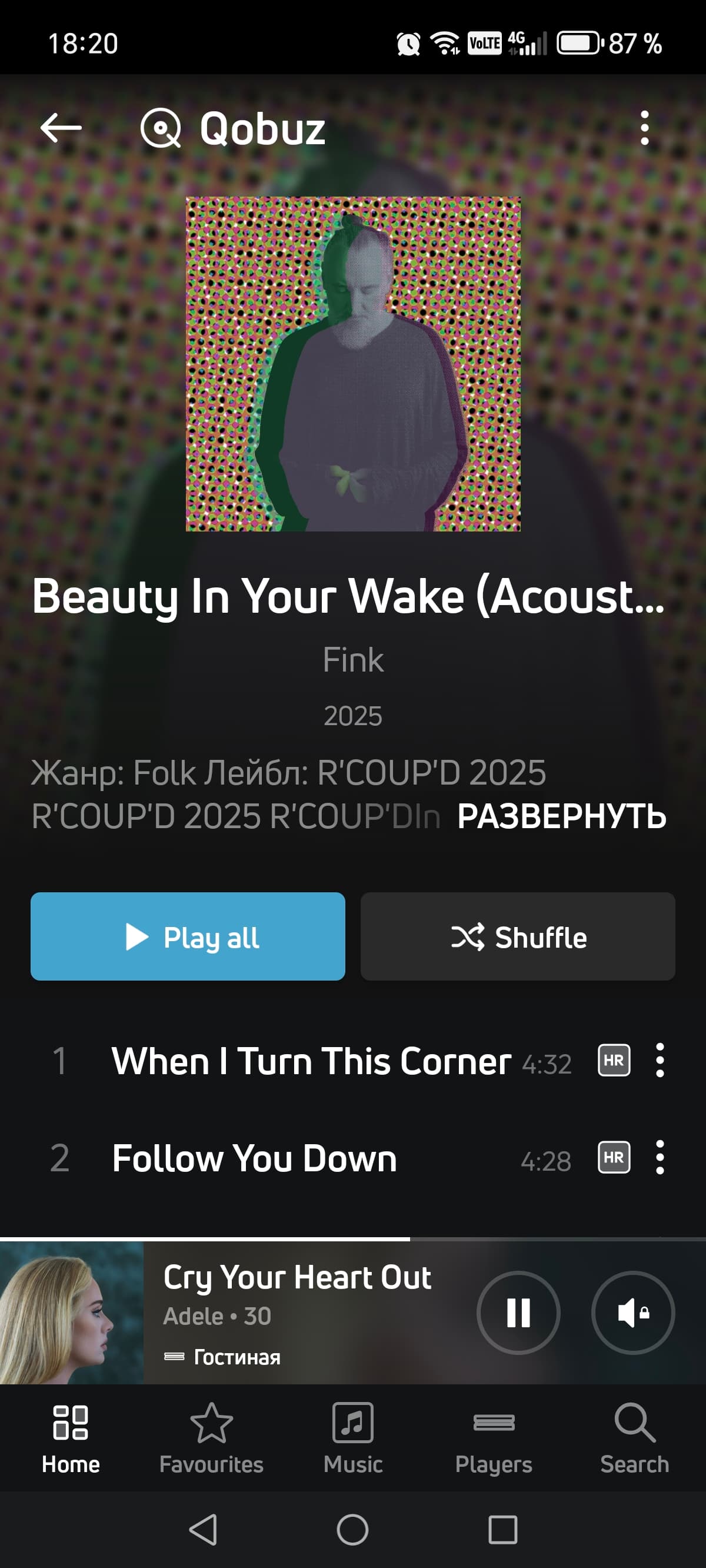Tap system home button
Image resolution: width=706 pixels, height=1568 pixels.
coord(353,1530)
